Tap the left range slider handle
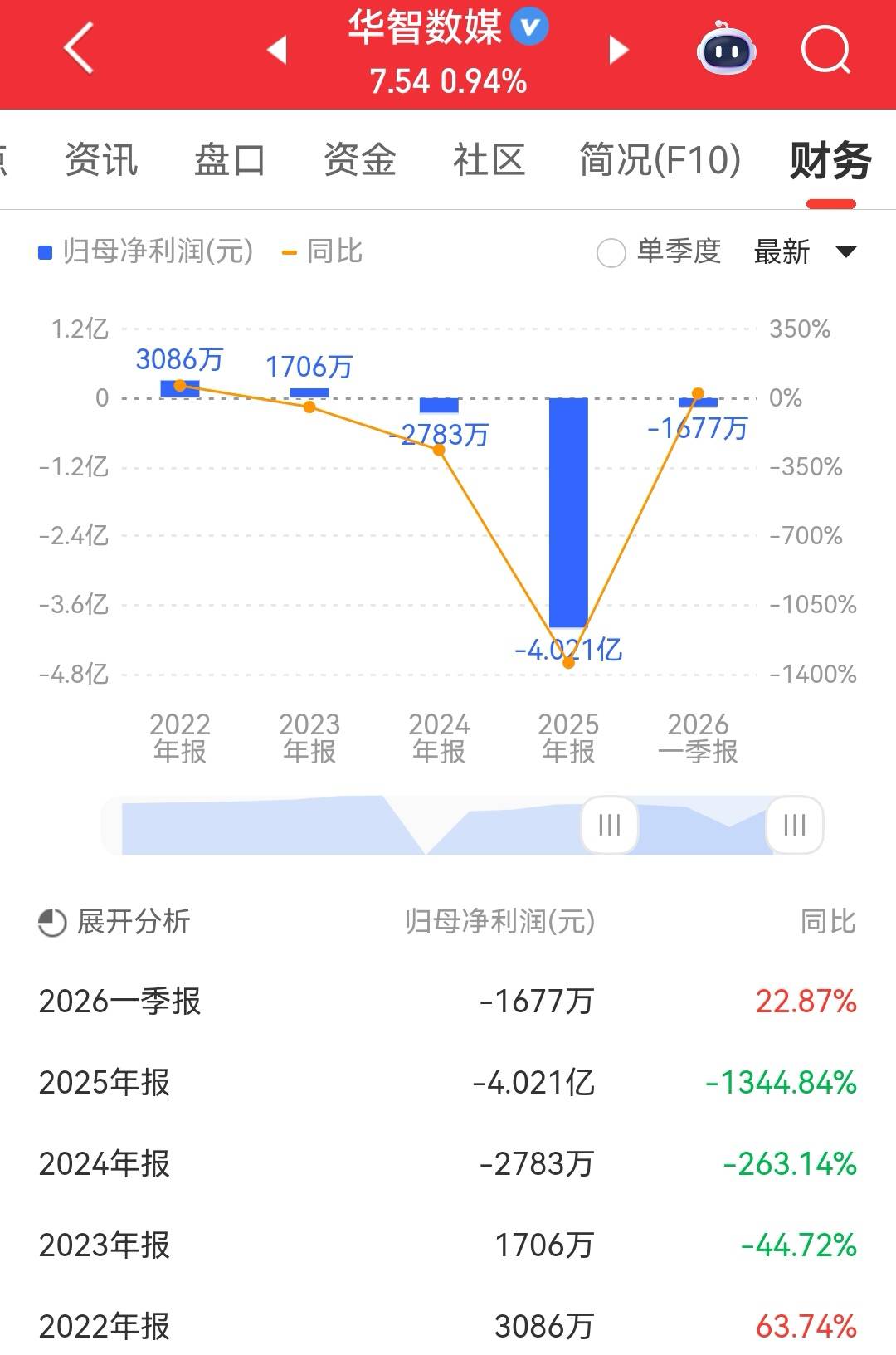896x1355 pixels. pos(610,825)
